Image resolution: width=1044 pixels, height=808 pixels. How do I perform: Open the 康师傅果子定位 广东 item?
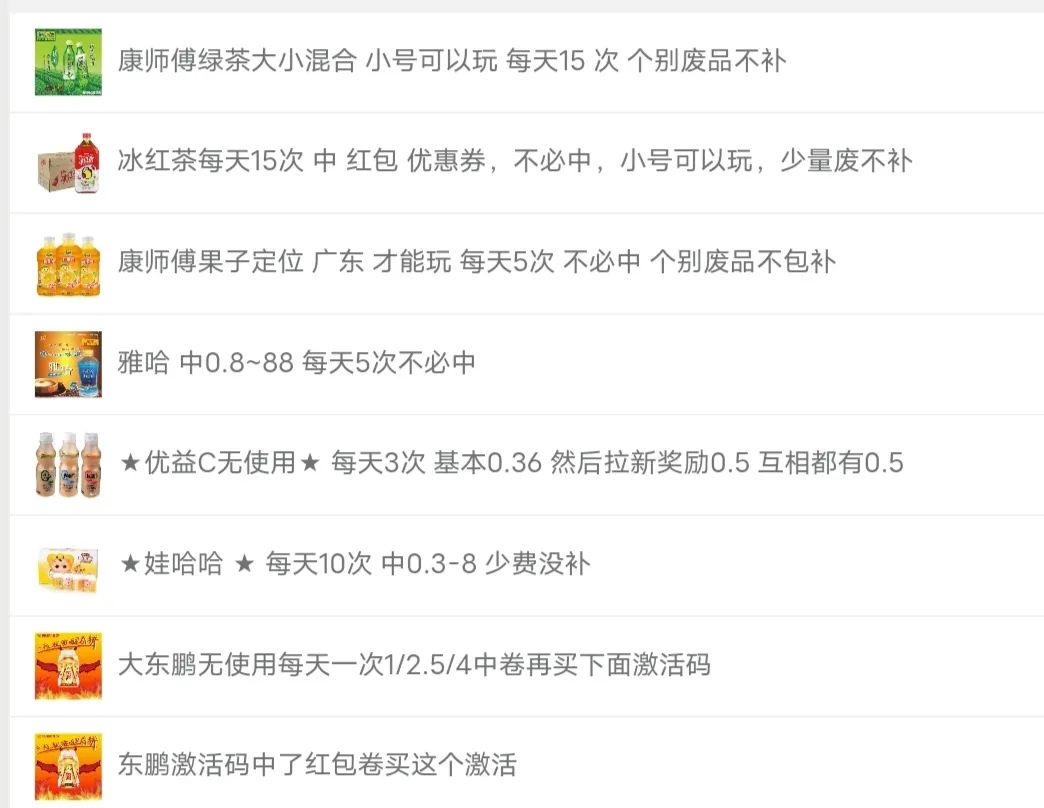tap(476, 263)
